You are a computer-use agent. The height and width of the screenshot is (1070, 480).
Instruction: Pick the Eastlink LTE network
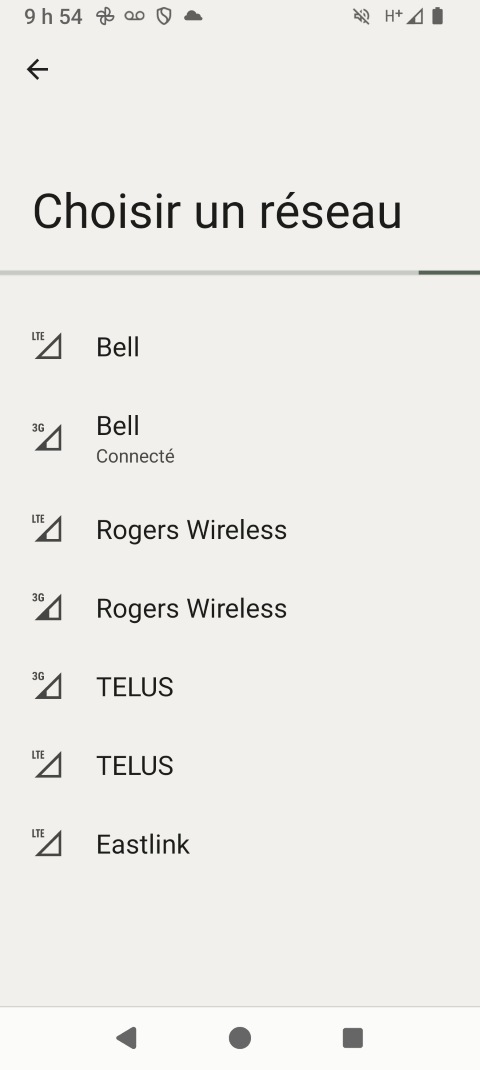240,844
